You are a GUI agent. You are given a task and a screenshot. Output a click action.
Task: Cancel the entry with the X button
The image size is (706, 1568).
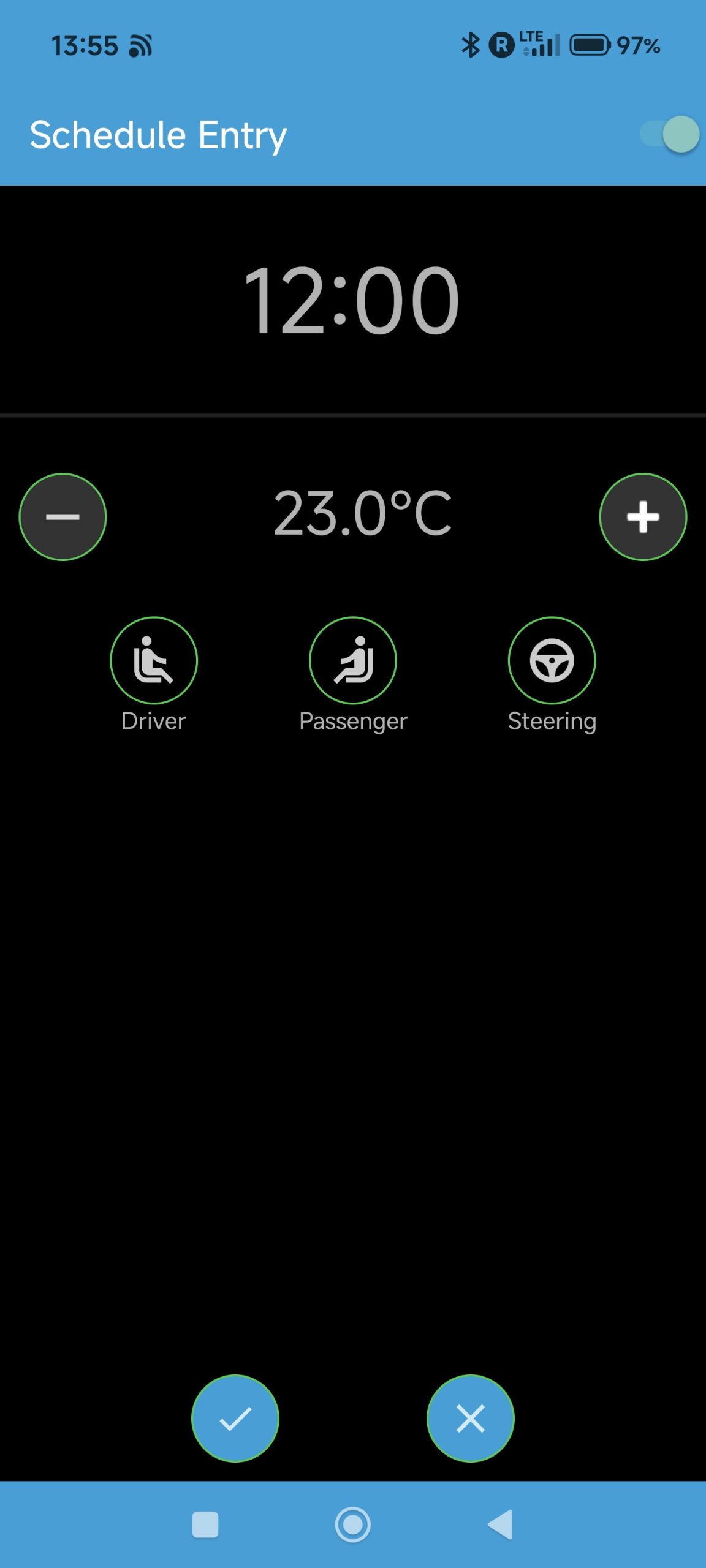point(470,1419)
